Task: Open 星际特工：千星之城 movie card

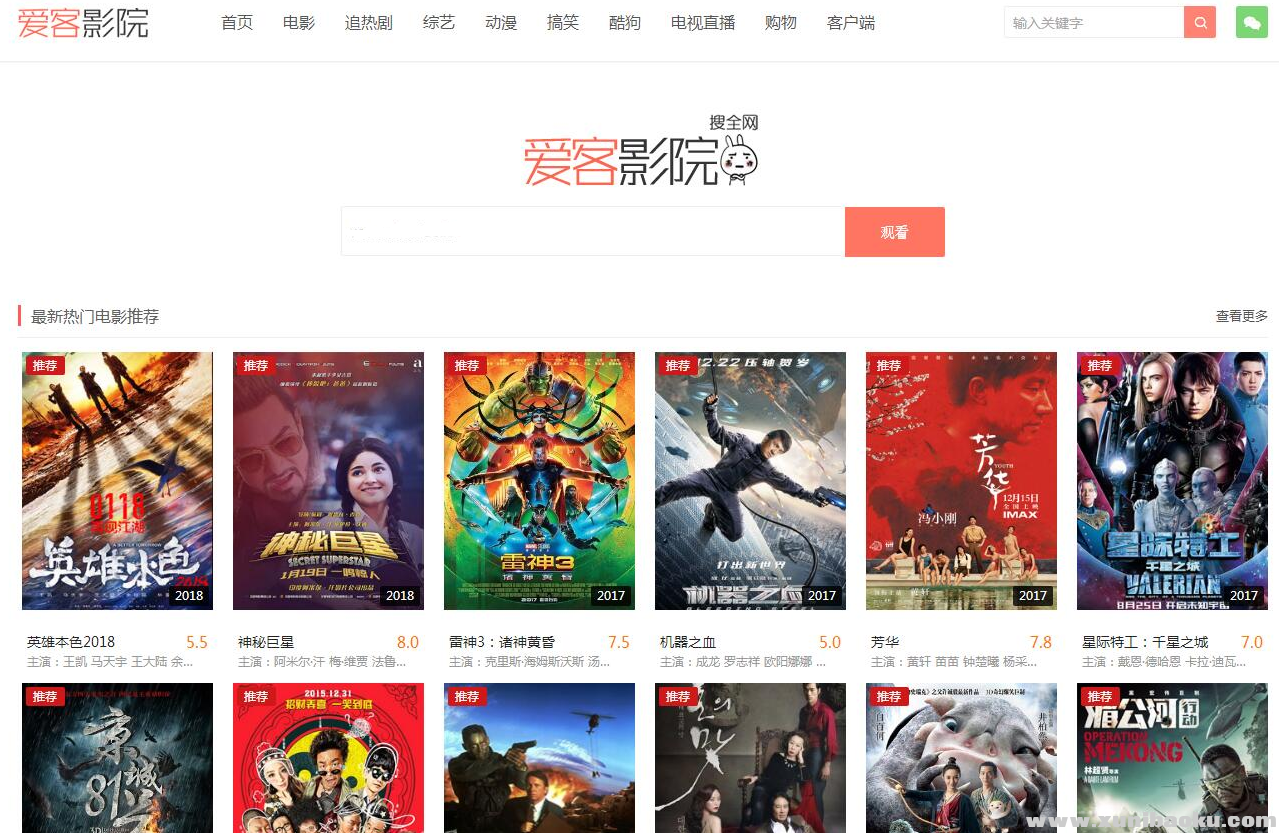Action: pos(1172,481)
